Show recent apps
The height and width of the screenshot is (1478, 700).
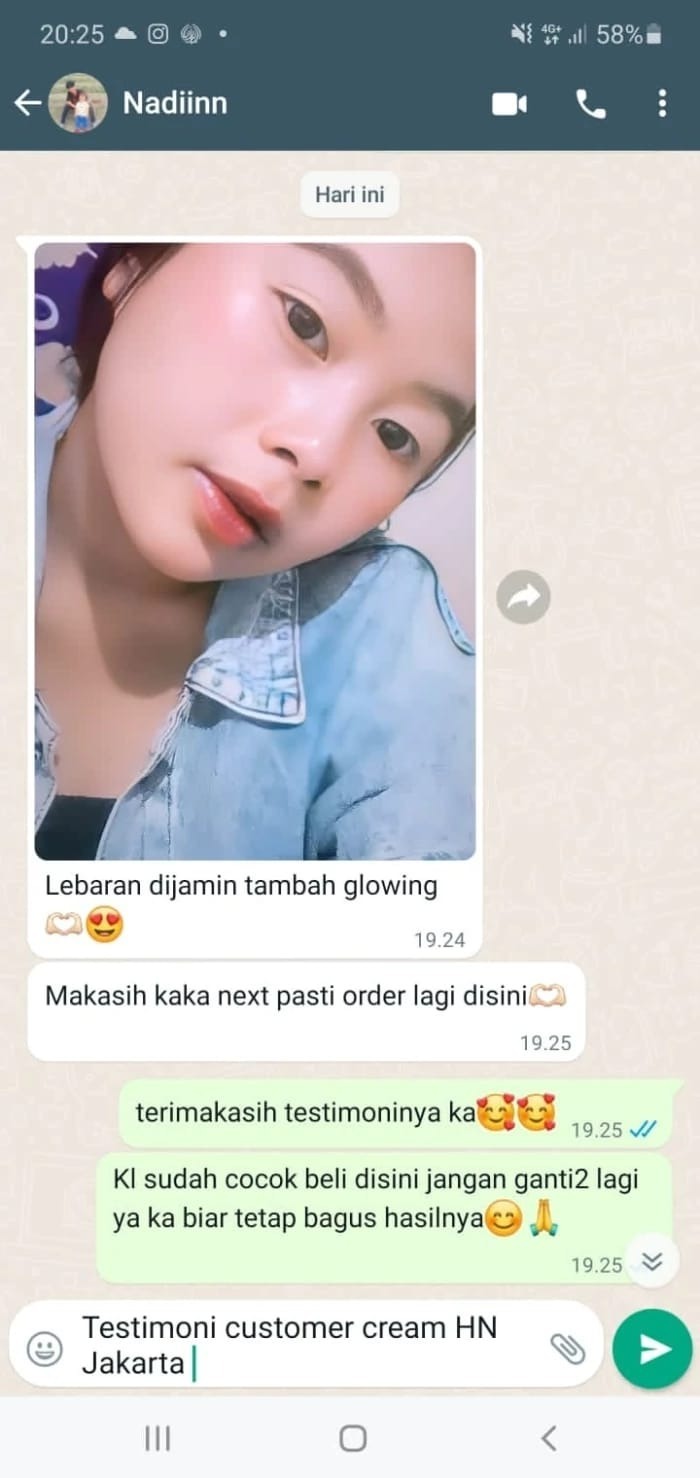[157, 1438]
